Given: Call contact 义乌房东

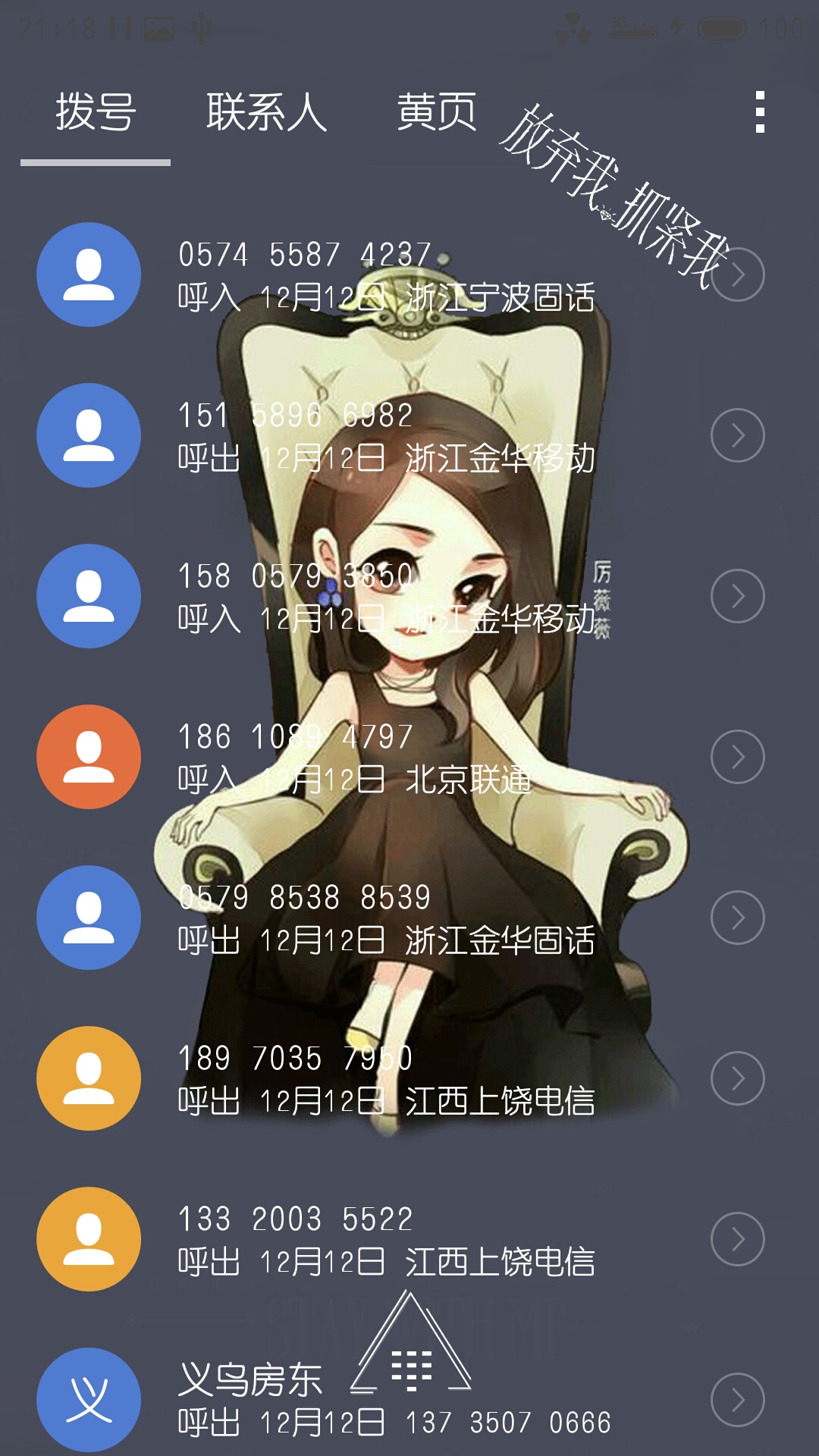Looking at the screenshot, I should point(250,1400).
